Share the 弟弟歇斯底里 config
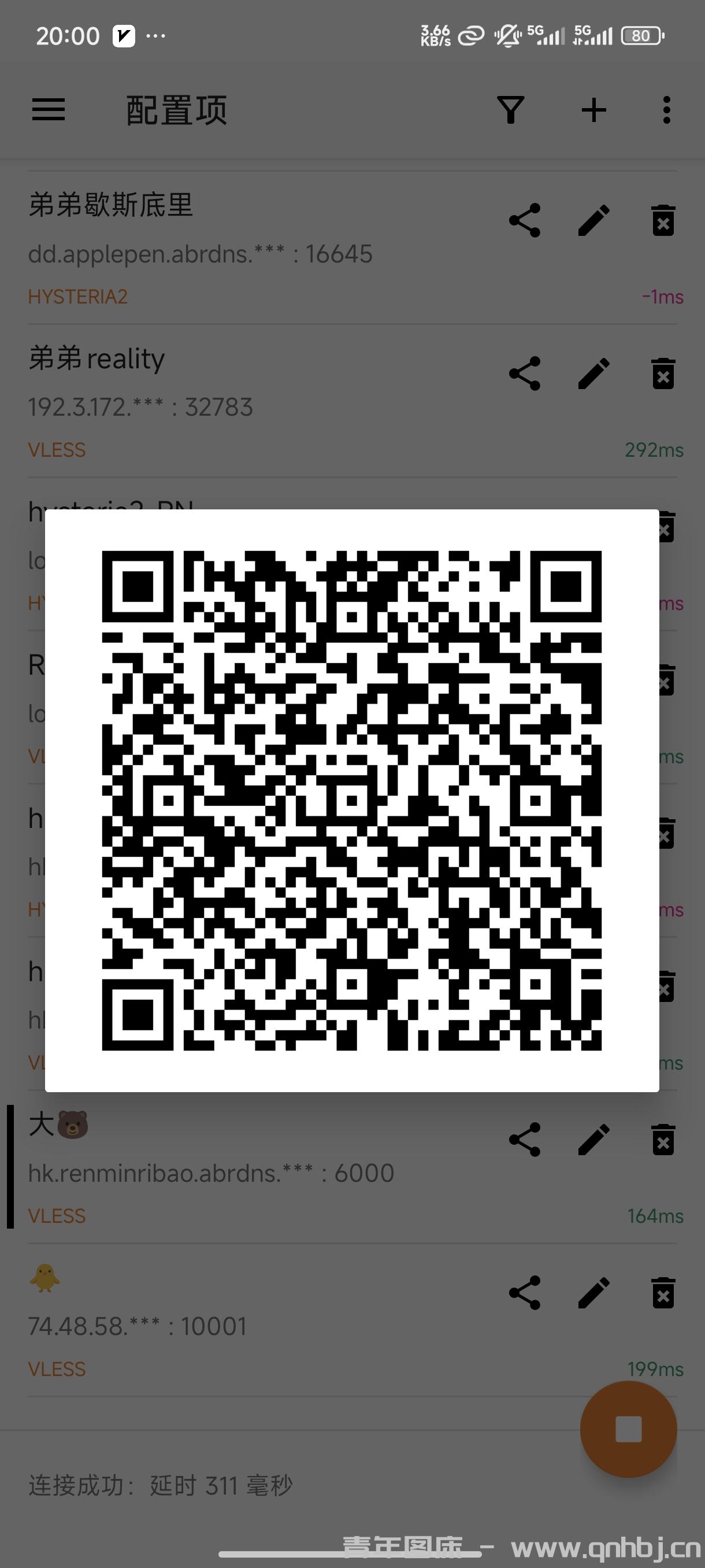This screenshot has height=1568, width=705. point(524,220)
